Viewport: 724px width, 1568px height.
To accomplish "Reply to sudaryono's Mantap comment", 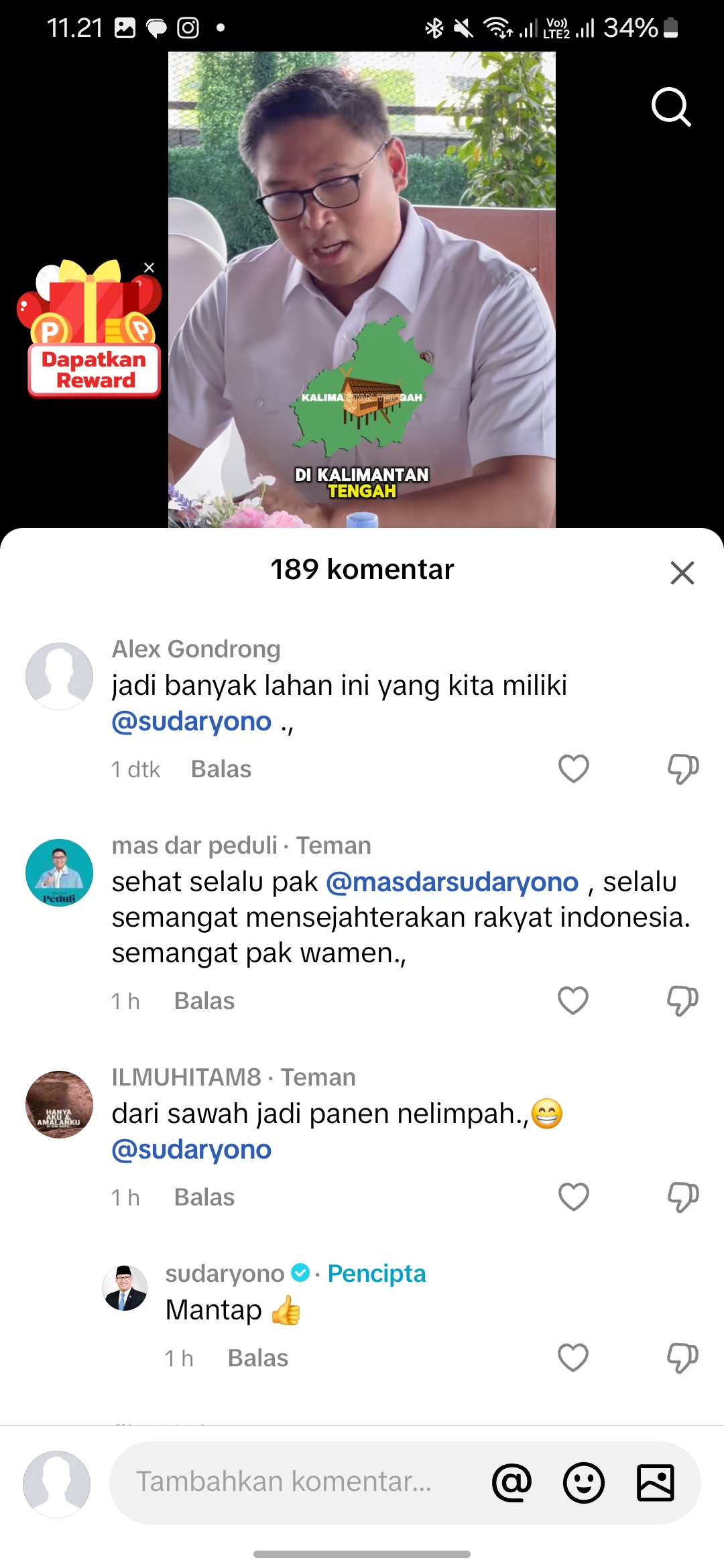I will pos(258,1358).
